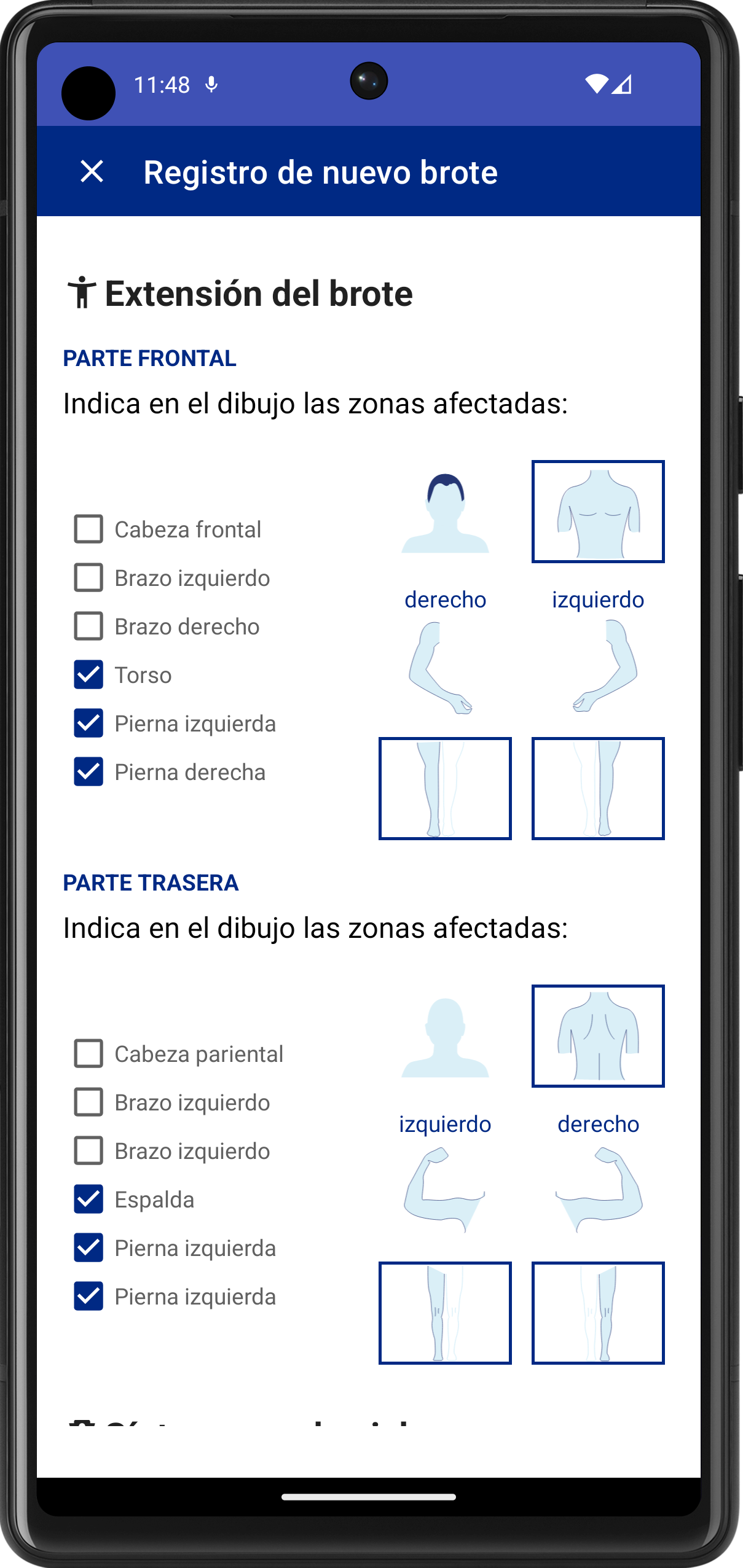Select the front arm drawing labeled derecho
Viewport: 743px width, 1568px height.
point(441,668)
